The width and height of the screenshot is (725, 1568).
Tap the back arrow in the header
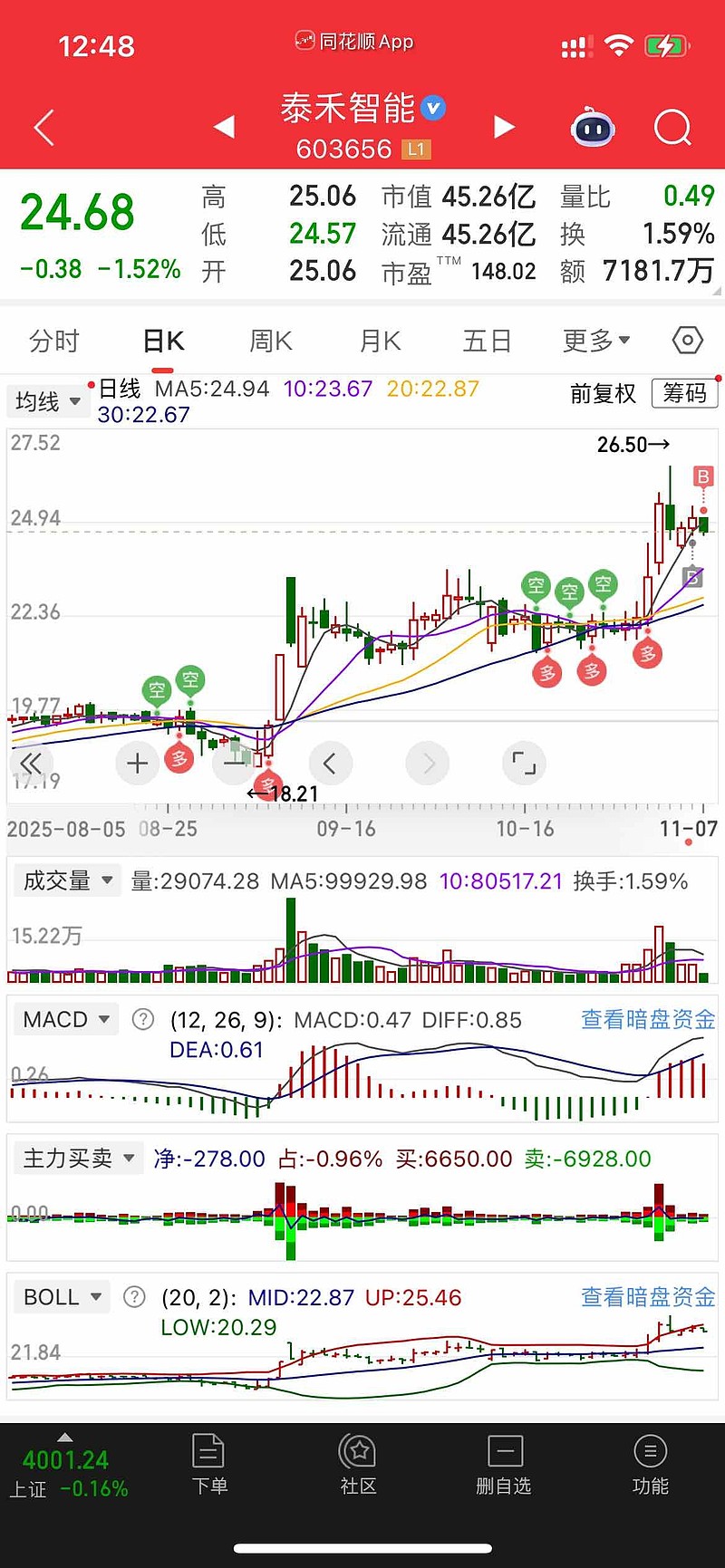tap(43, 127)
